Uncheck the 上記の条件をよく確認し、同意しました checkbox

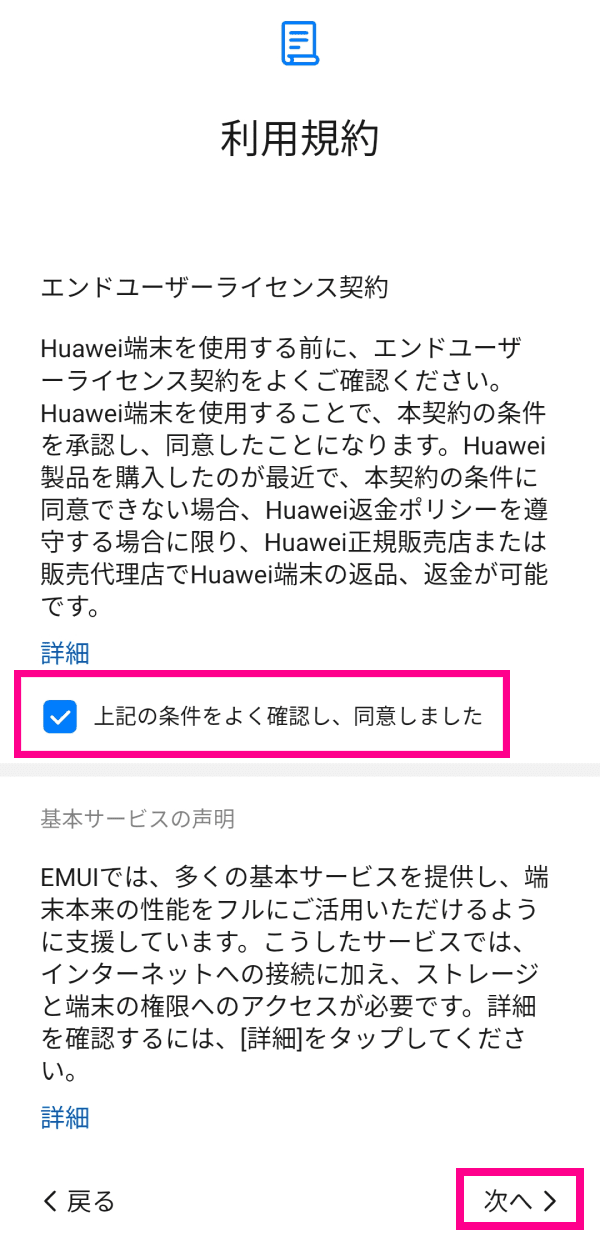[61, 716]
